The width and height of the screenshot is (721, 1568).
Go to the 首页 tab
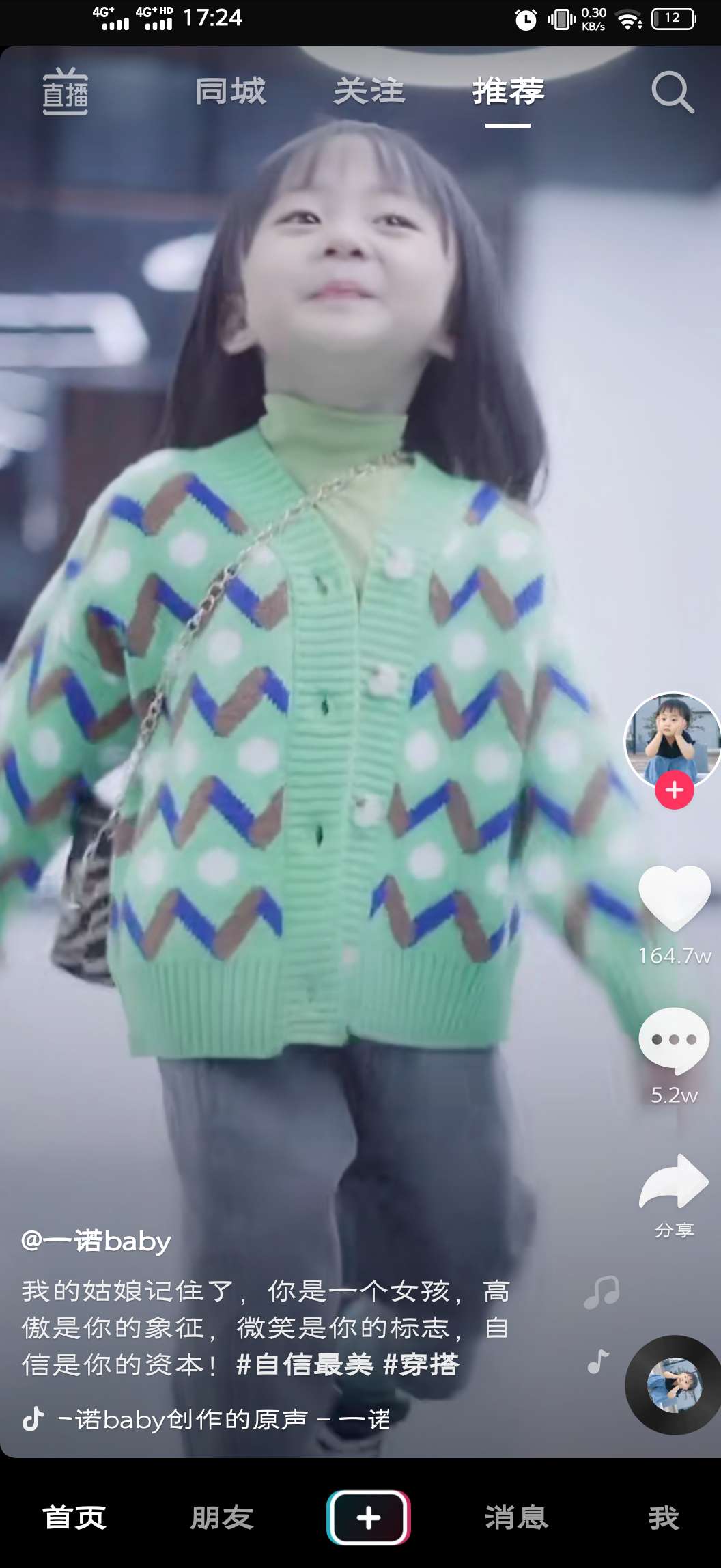(x=74, y=1517)
